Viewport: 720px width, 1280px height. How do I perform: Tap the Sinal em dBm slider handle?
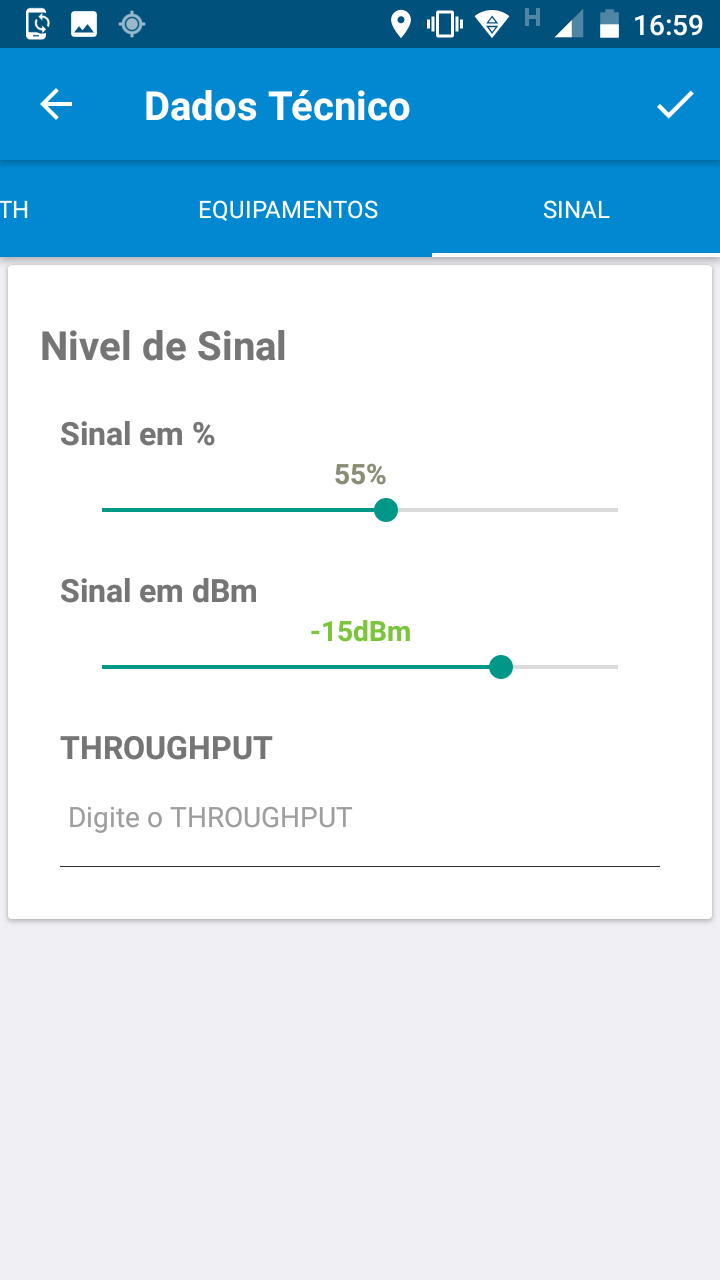pyautogui.click(x=501, y=667)
